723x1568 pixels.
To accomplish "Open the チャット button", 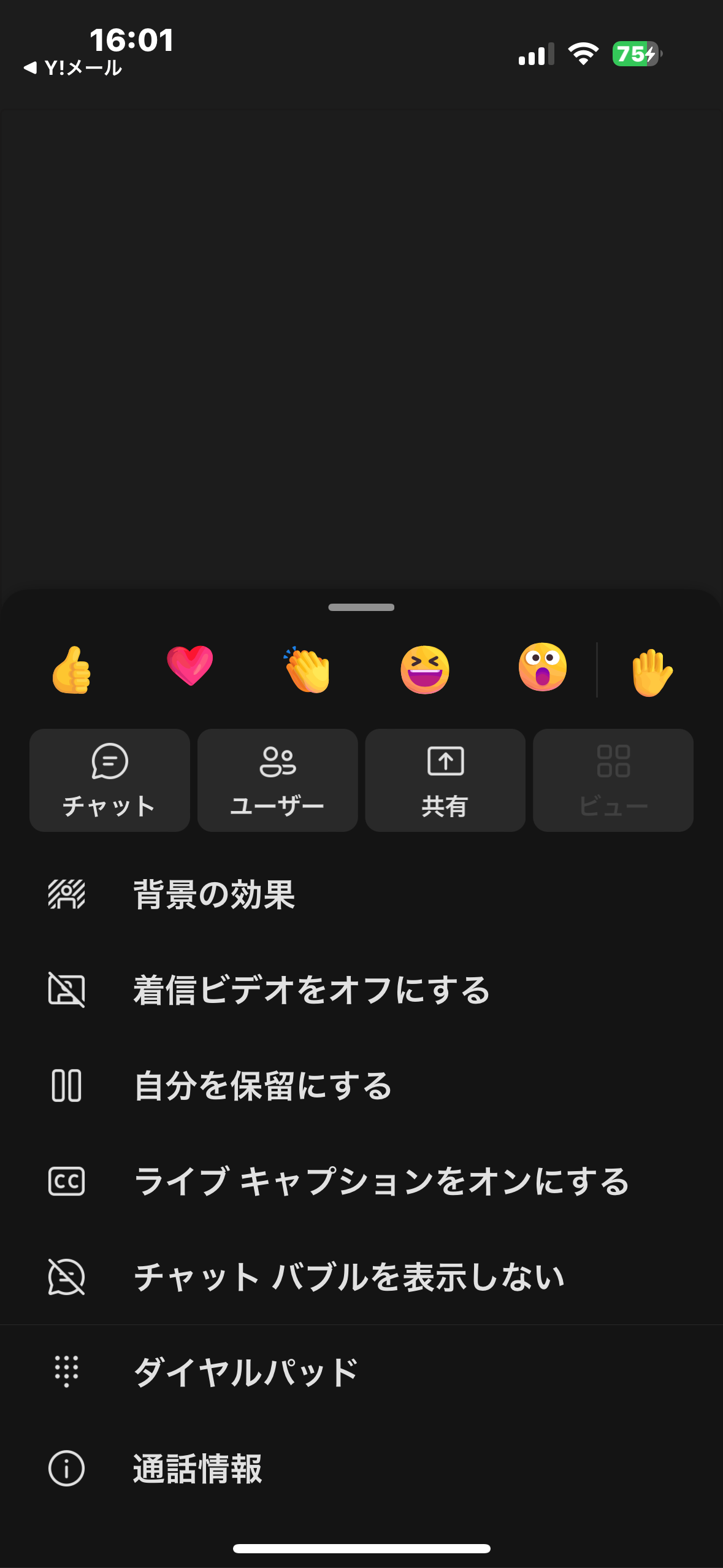I will pyautogui.click(x=110, y=780).
